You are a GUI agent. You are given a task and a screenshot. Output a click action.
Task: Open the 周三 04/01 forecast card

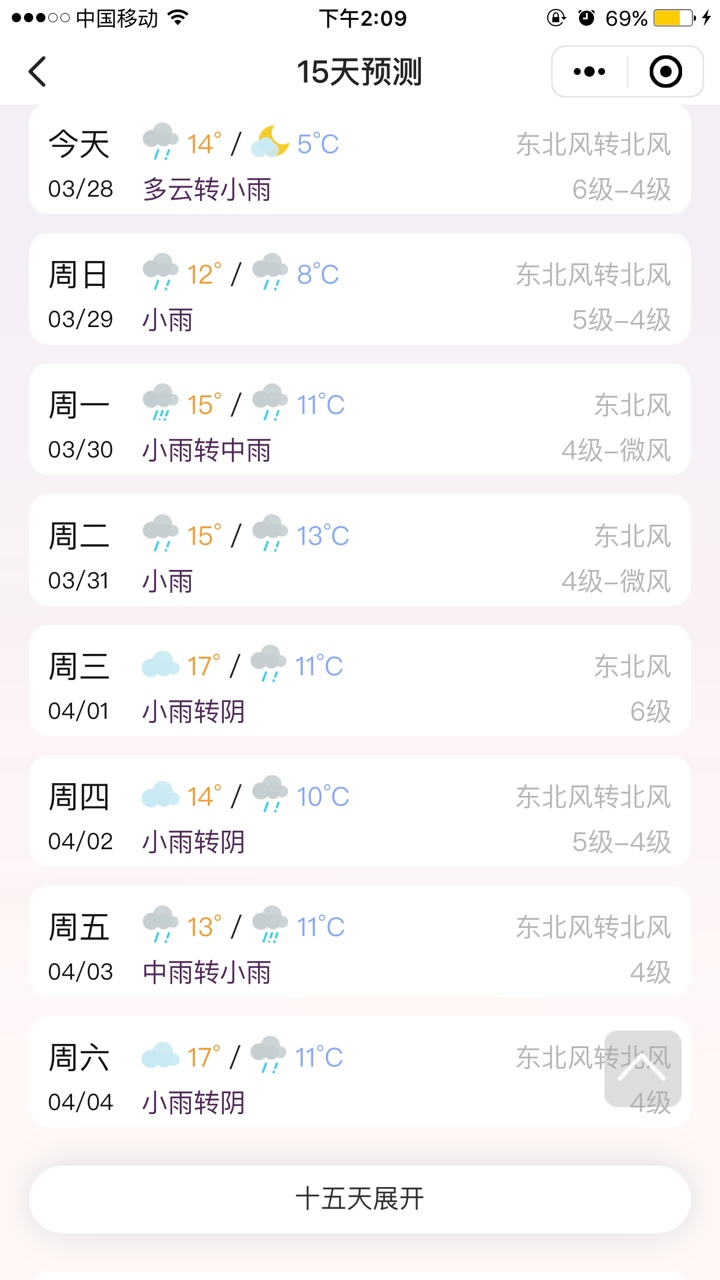point(360,681)
